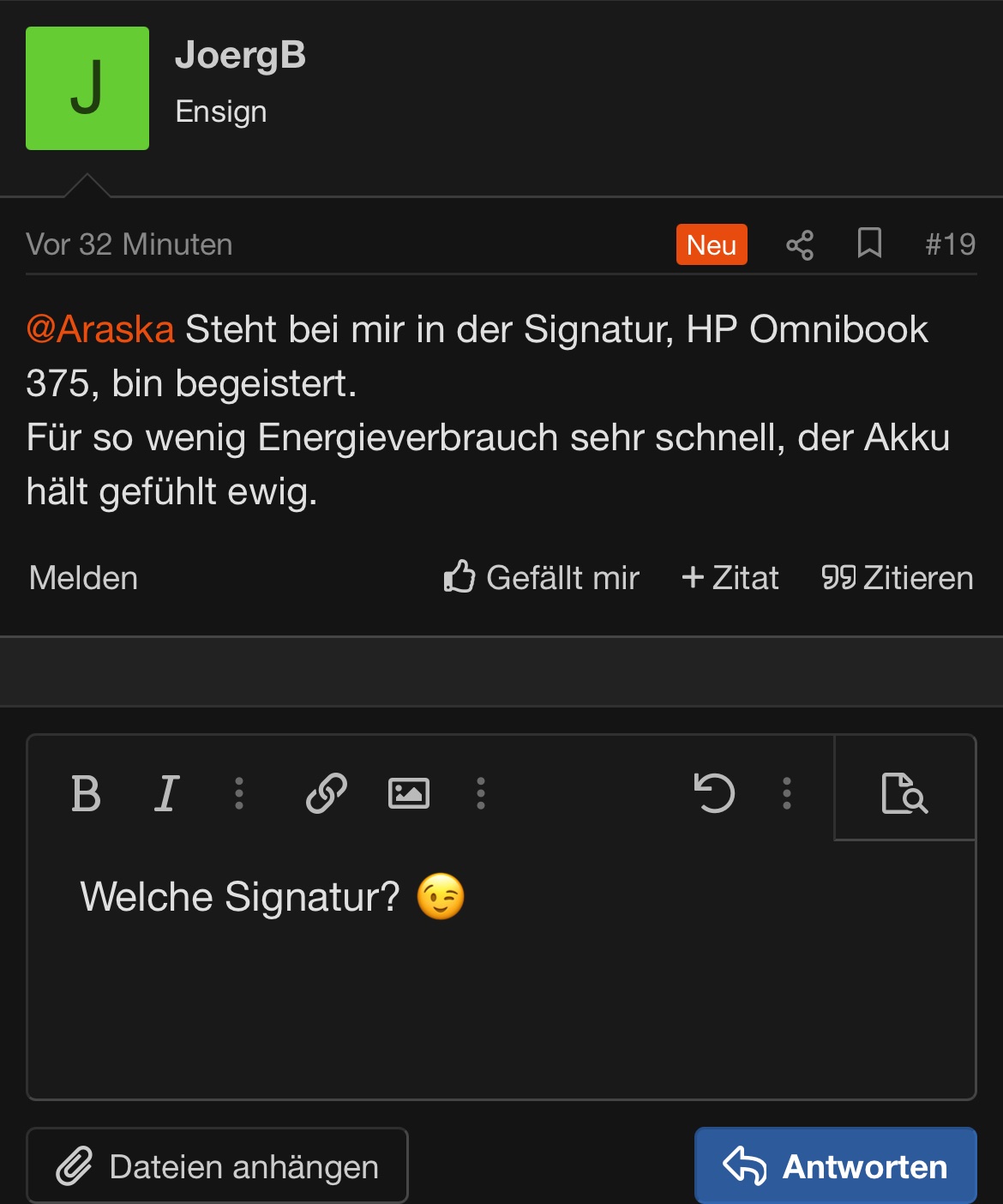1003x1204 pixels.
Task: Toggle bold formatting in editor
Action: tap(86, 793)
